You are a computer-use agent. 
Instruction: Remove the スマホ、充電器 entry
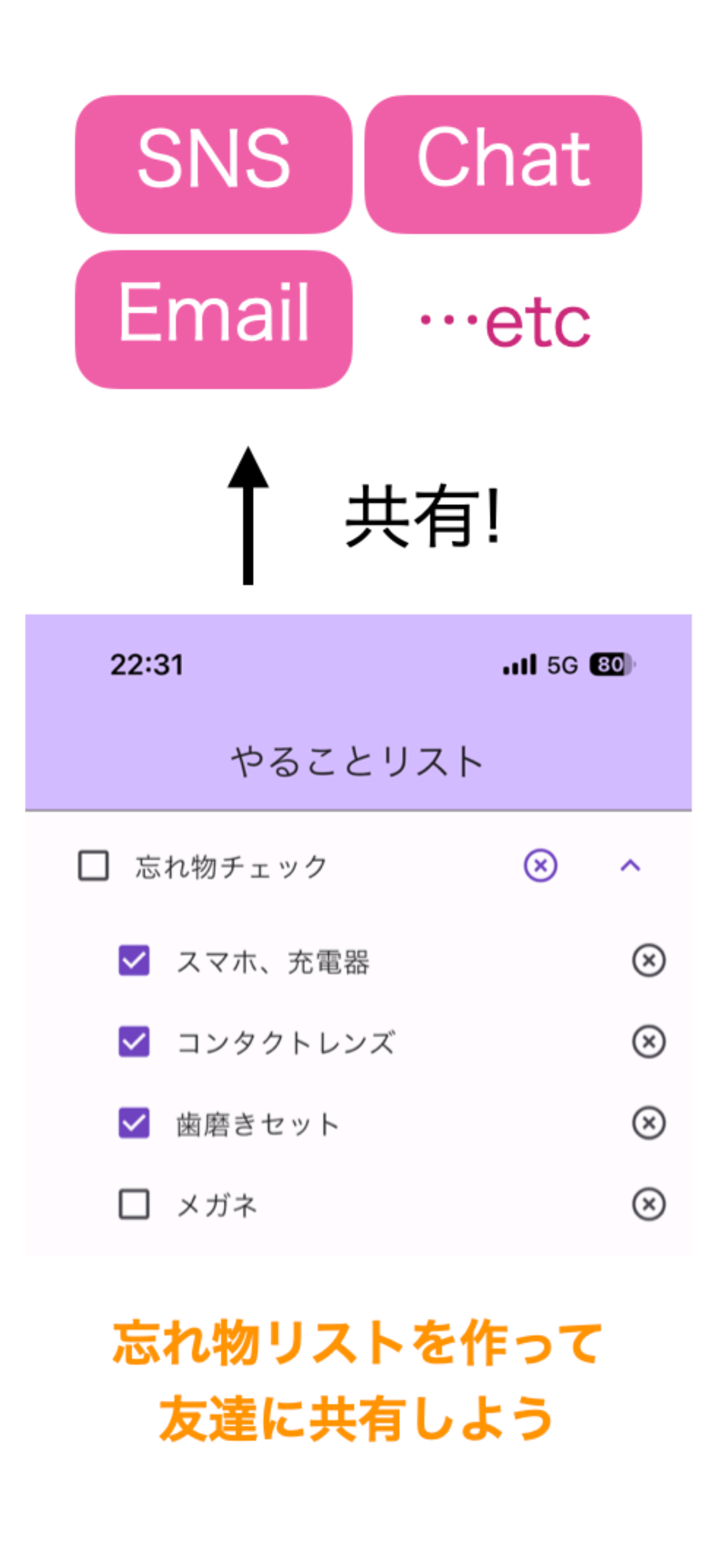click(647, 960)
